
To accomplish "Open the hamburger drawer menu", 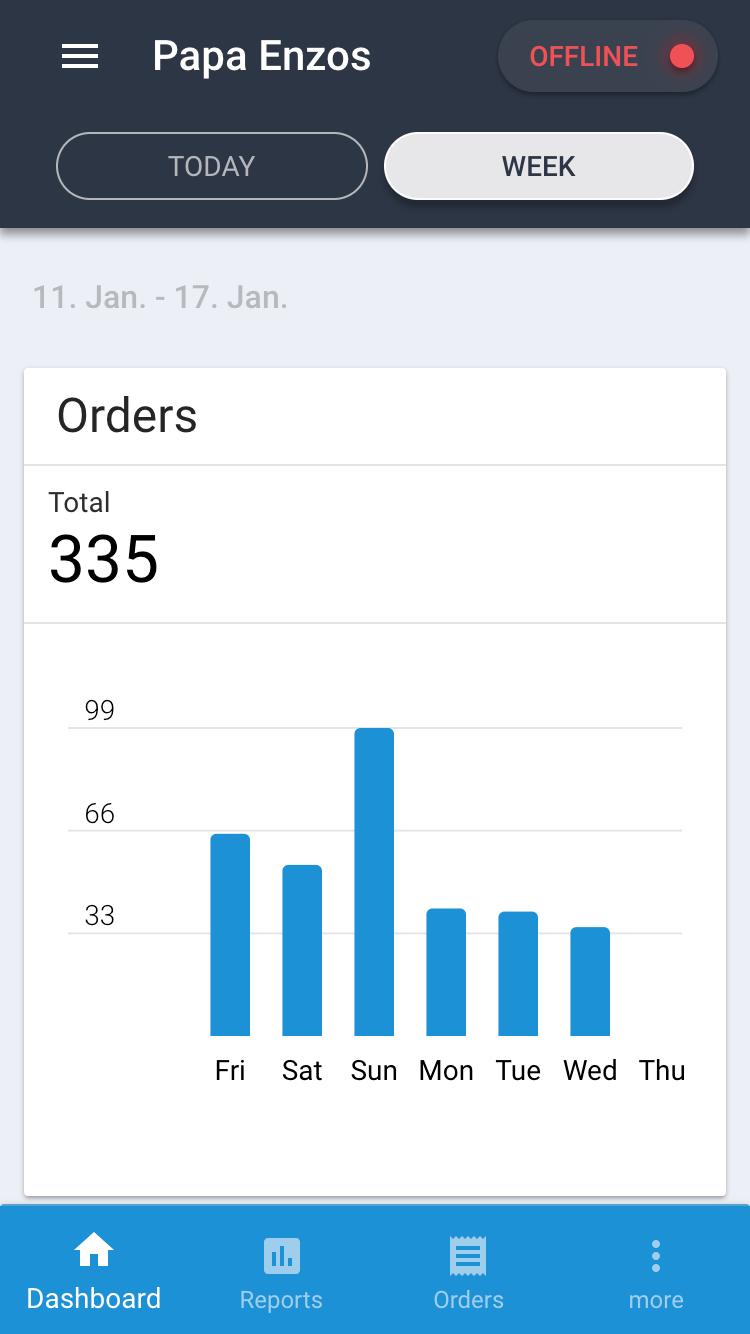I will pos(80,57).
